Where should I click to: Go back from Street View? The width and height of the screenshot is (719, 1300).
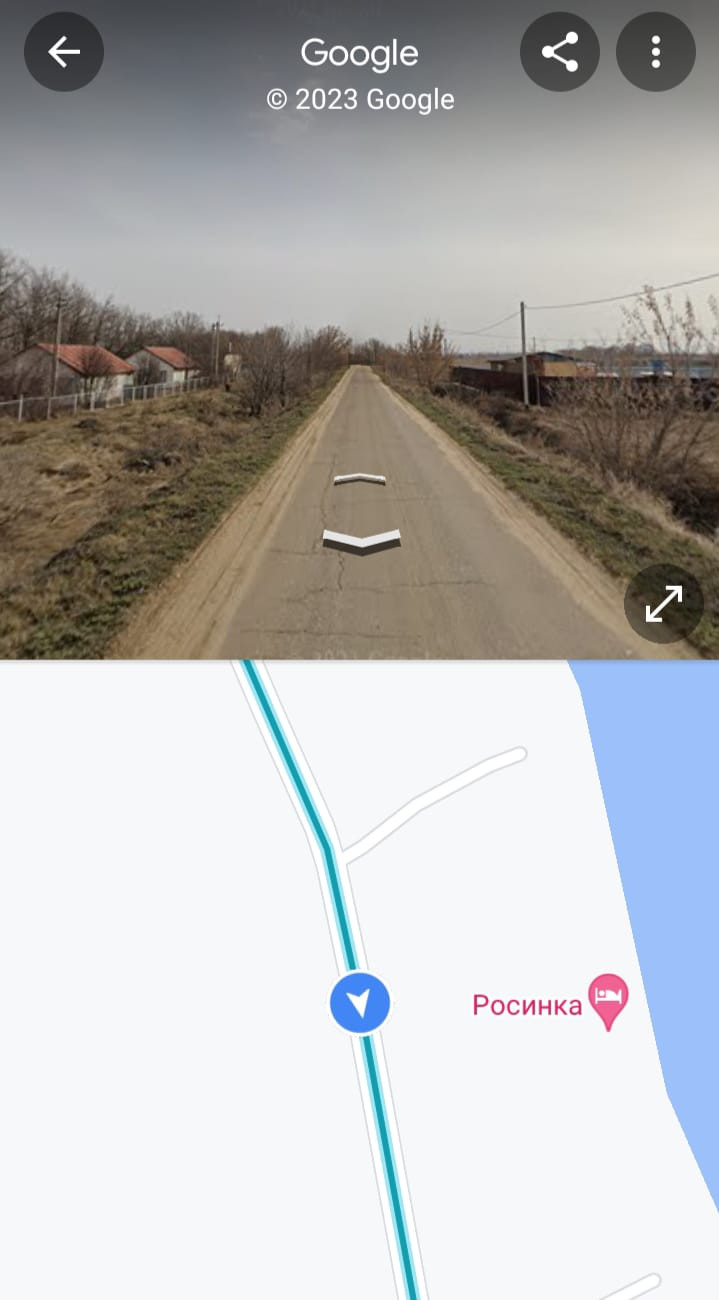pyautogui.click(x=64, y=52)
